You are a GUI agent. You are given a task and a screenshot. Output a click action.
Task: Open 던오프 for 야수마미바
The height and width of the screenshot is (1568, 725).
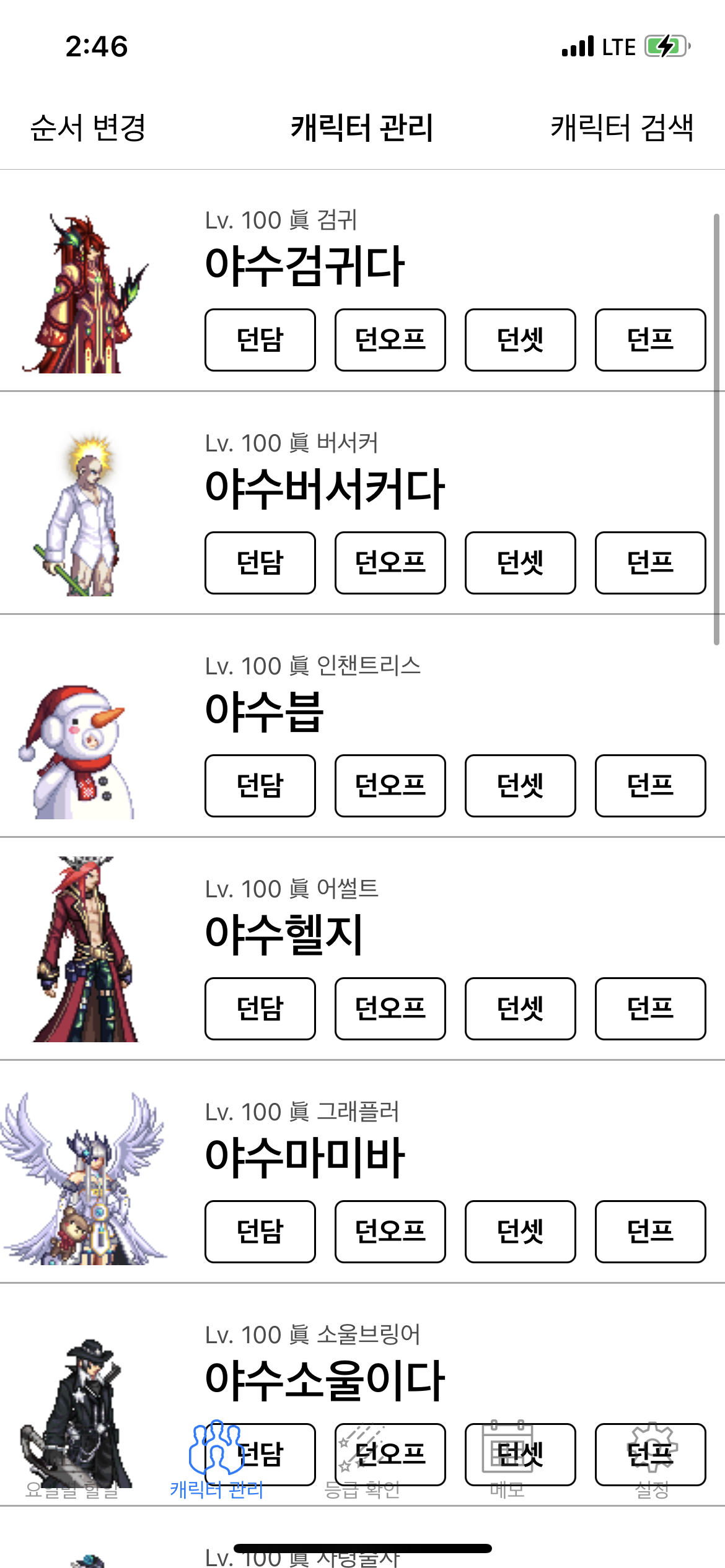coord(390,1232)
